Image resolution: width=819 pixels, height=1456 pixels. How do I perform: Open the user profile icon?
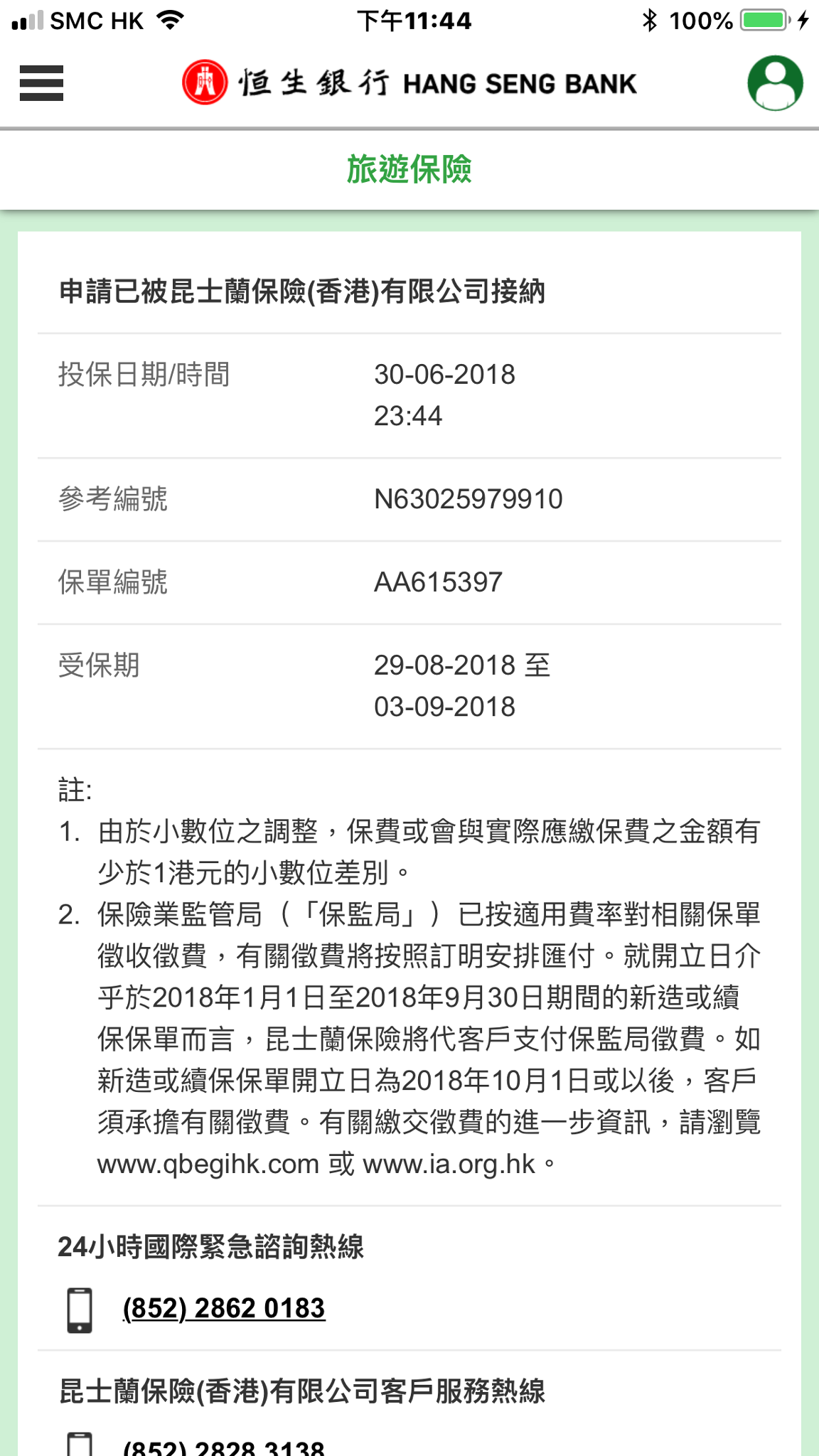(775, 83)
